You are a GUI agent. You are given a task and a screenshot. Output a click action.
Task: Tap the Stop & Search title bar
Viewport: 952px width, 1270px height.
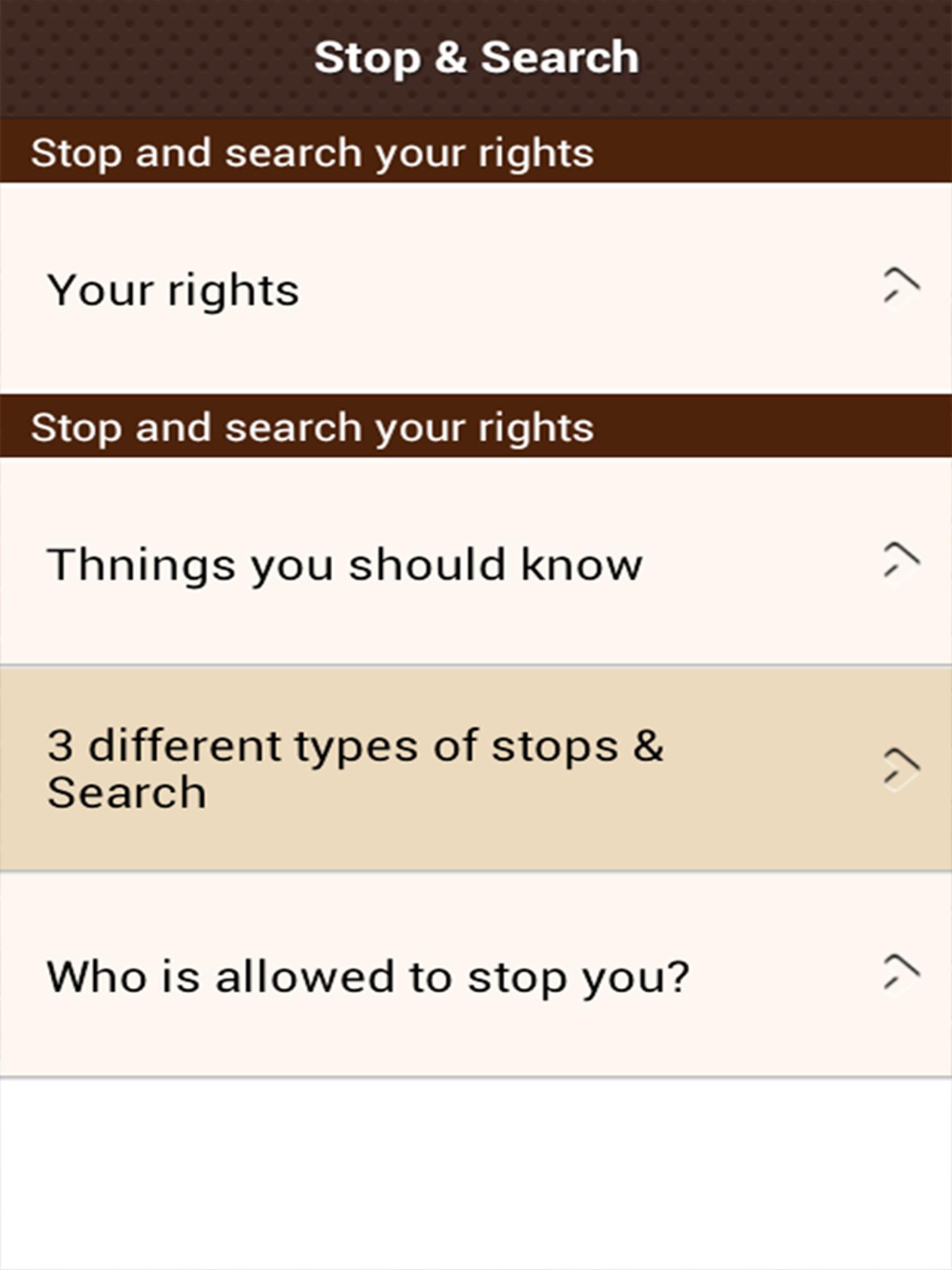pos(476,56)
